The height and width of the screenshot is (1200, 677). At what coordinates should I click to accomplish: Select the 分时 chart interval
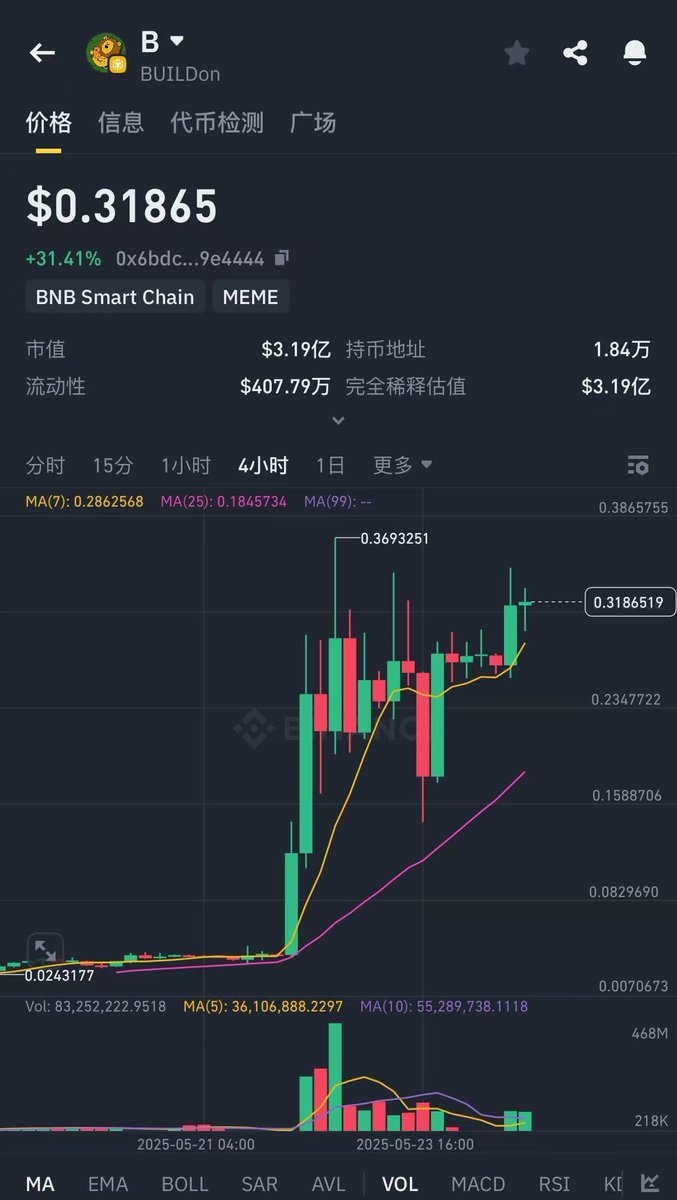coord(45,465)
